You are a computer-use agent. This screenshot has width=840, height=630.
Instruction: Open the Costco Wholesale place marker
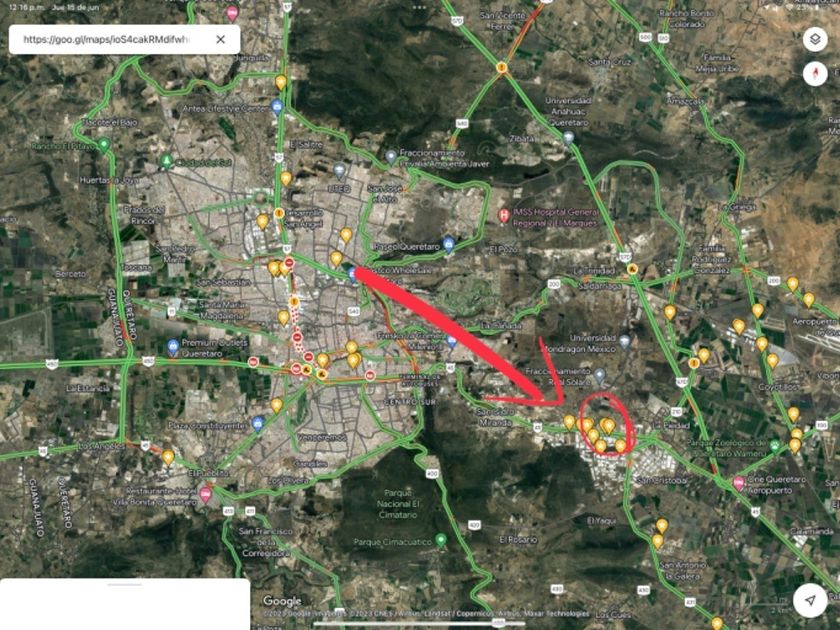[353, 271]
